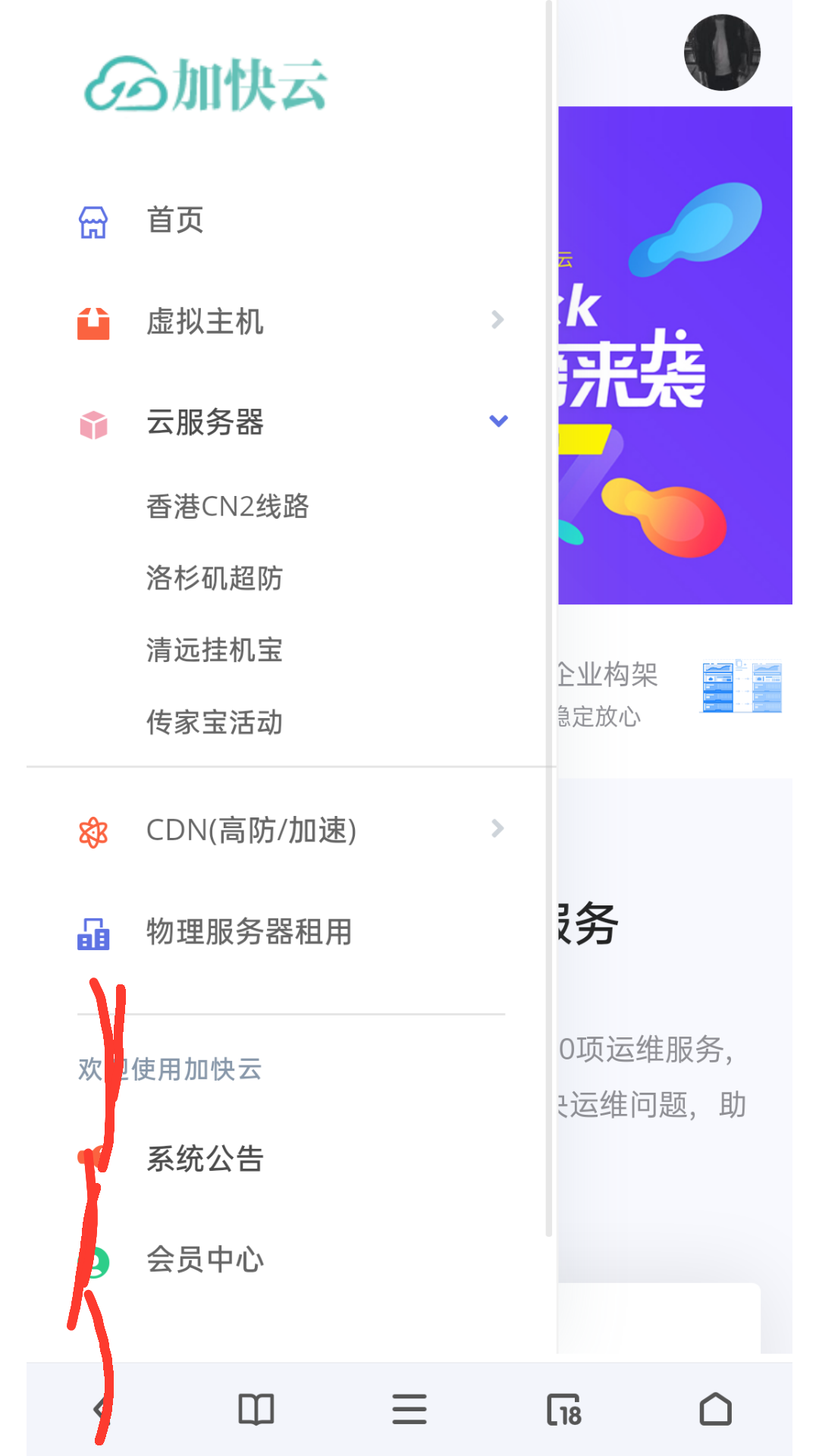Collapse the 云服务器 submenu chevron
The height and width of the screenshot is (1456, 819).
(499, 420)
